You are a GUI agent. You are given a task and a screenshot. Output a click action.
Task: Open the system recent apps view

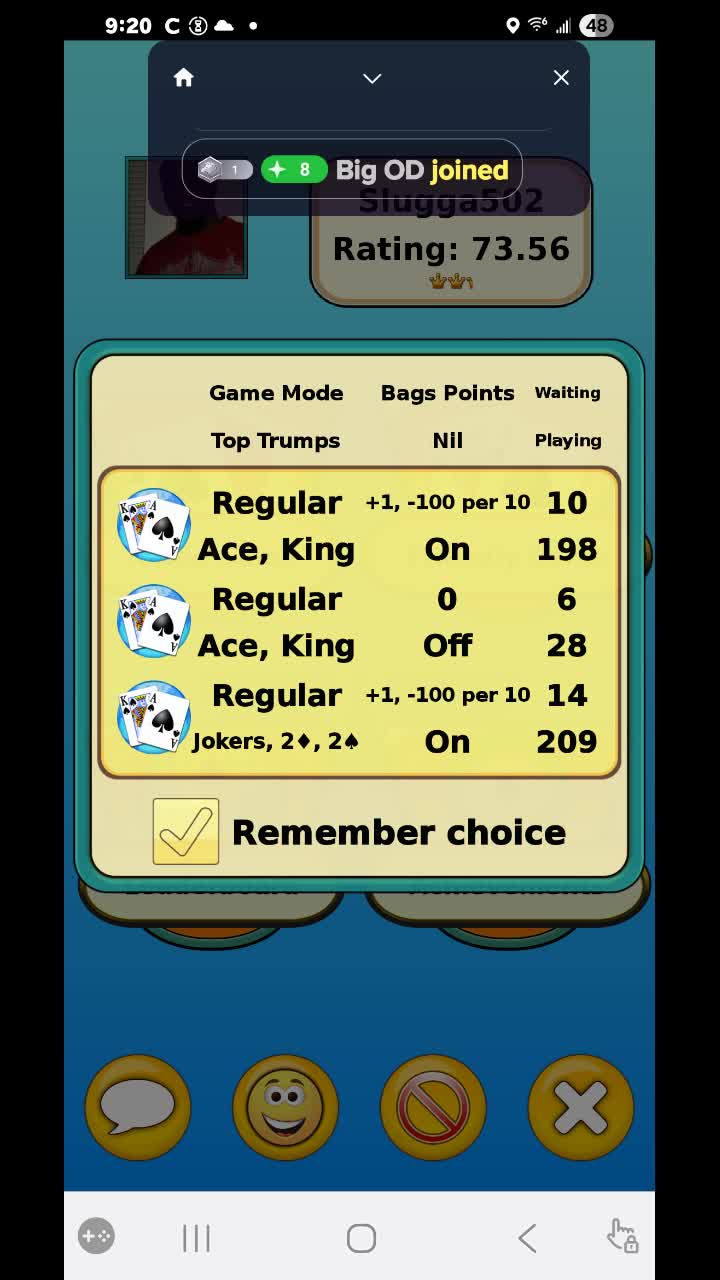(197, 1238)
